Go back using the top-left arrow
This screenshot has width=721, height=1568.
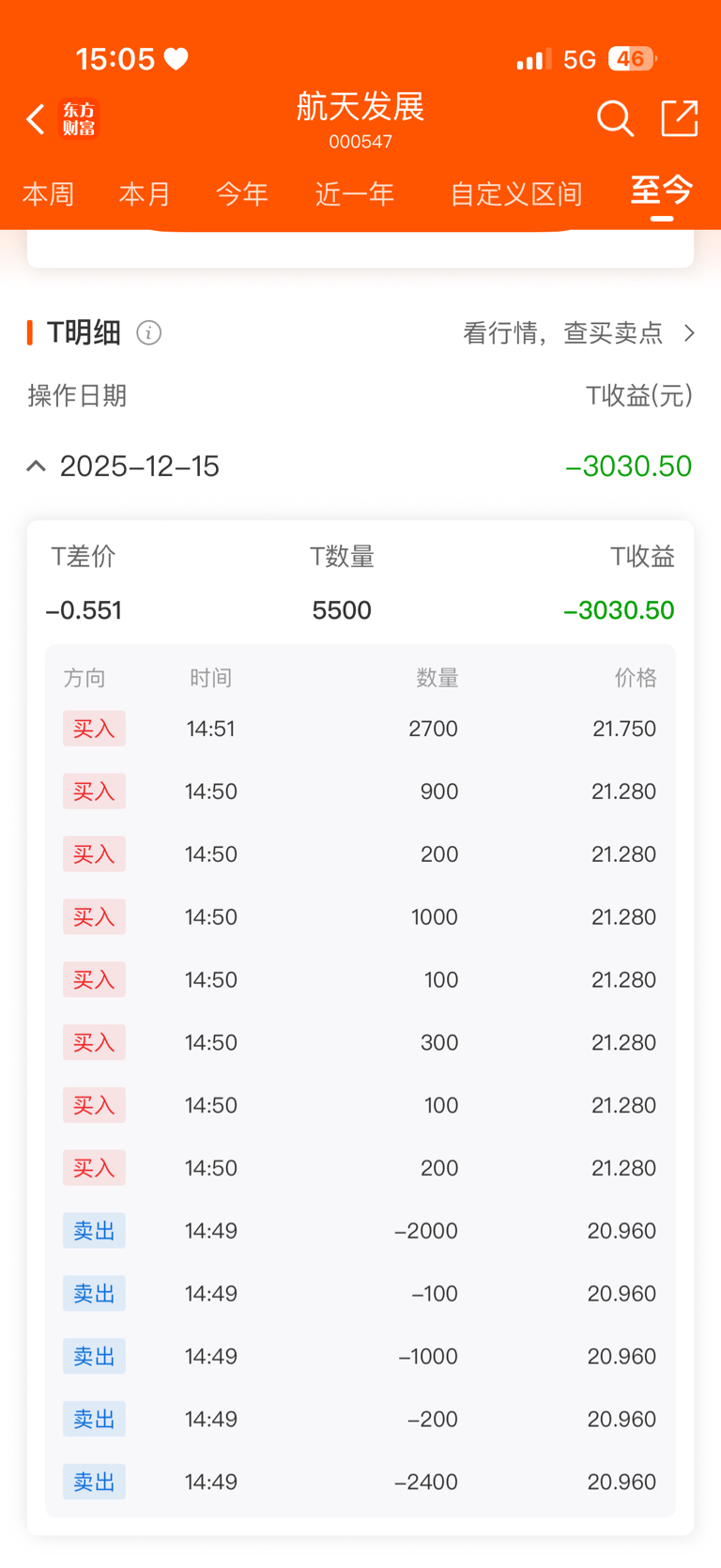[36, 119]
